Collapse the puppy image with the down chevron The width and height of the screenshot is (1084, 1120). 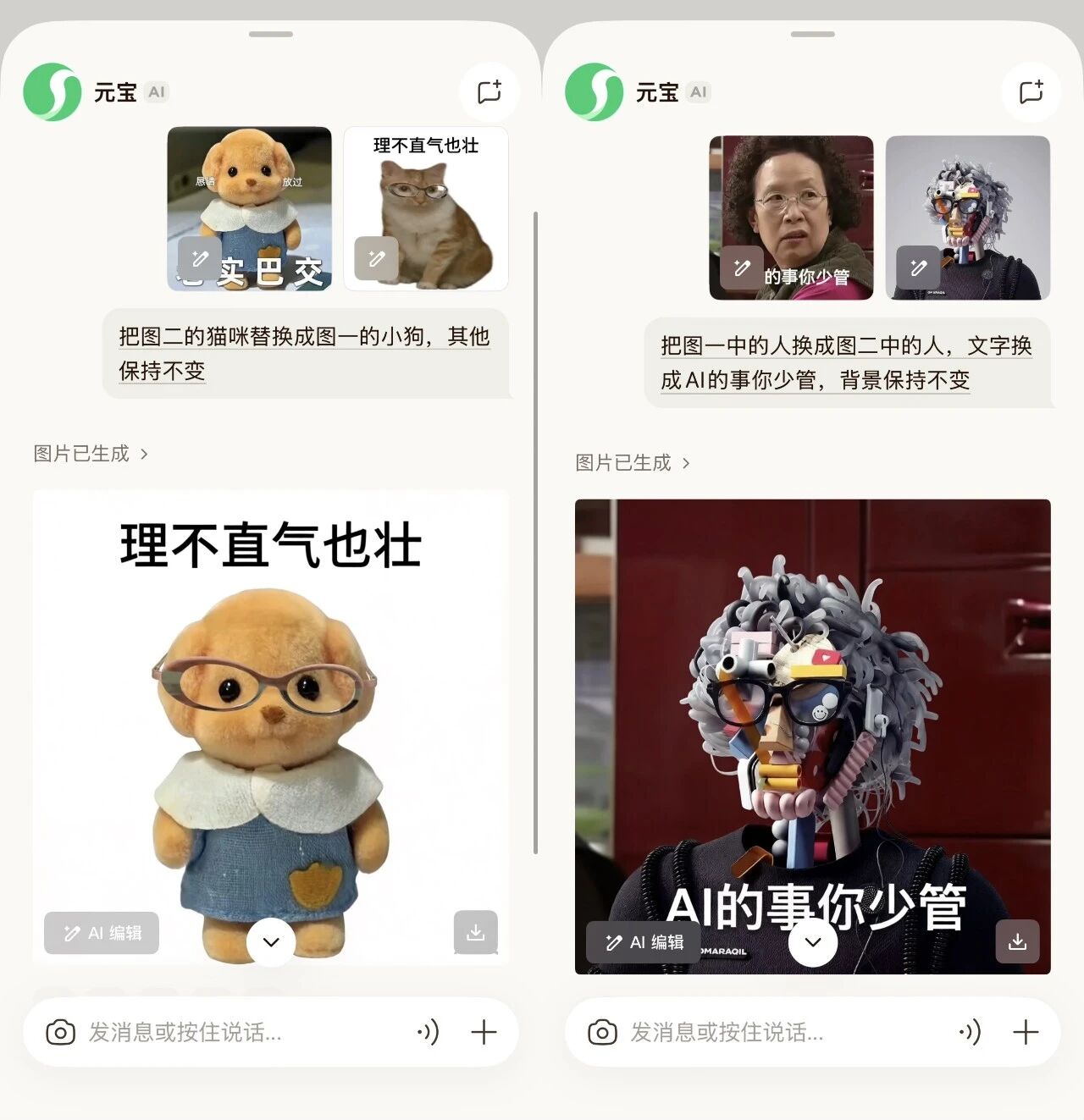270,941
